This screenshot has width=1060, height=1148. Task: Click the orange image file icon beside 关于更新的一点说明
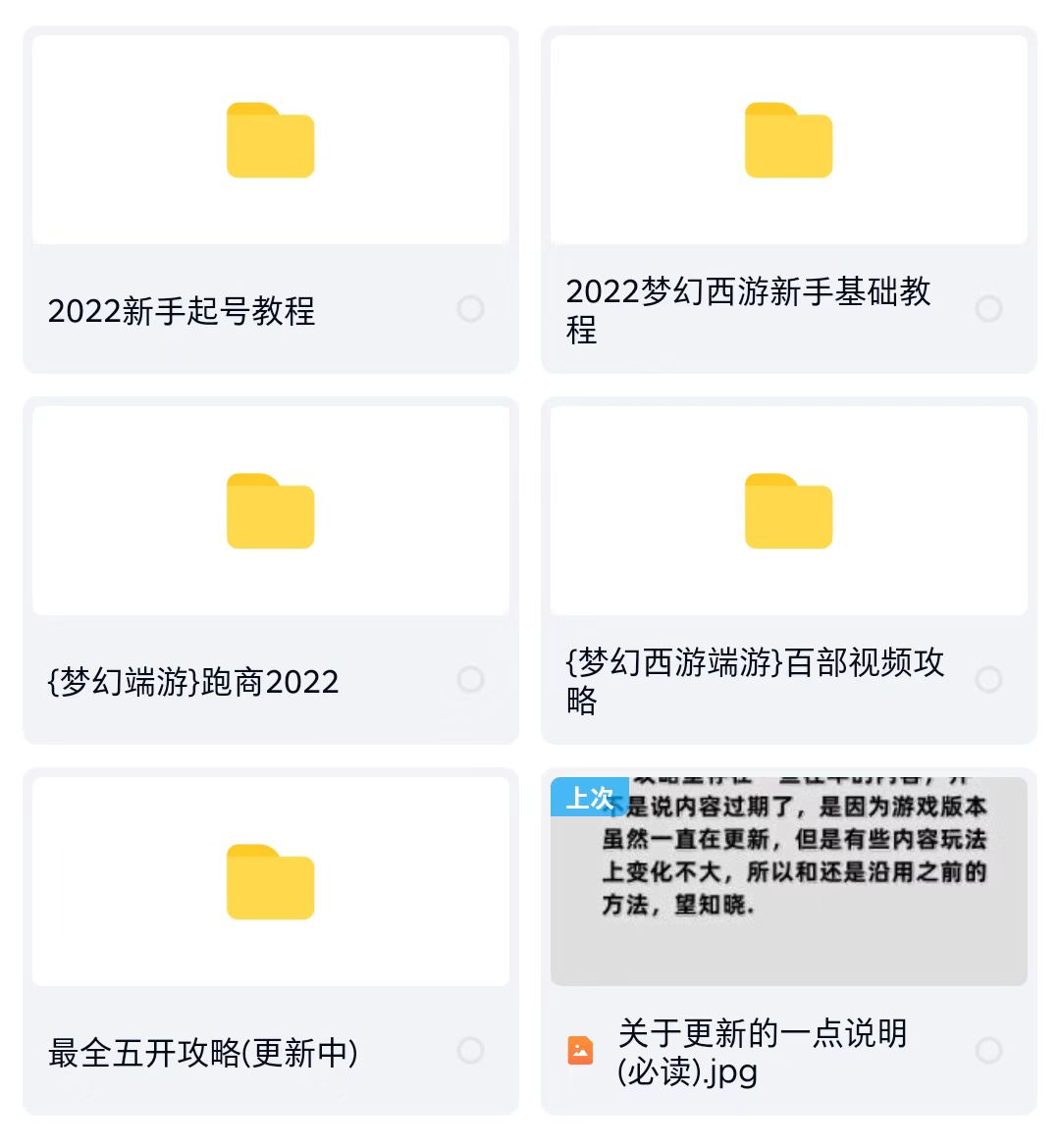pyautogui.click(x=581, y=1050)
